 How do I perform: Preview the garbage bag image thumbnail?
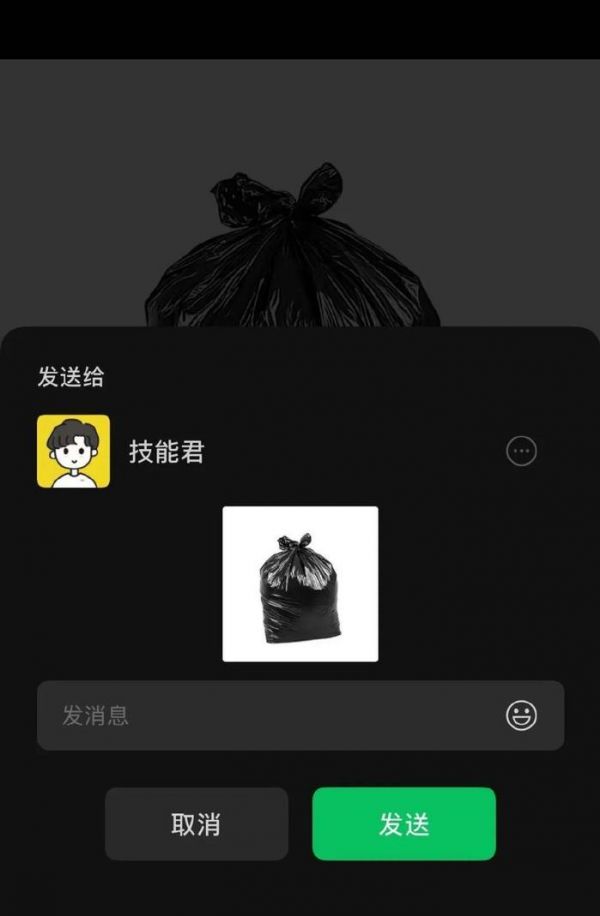pos(300,584)
